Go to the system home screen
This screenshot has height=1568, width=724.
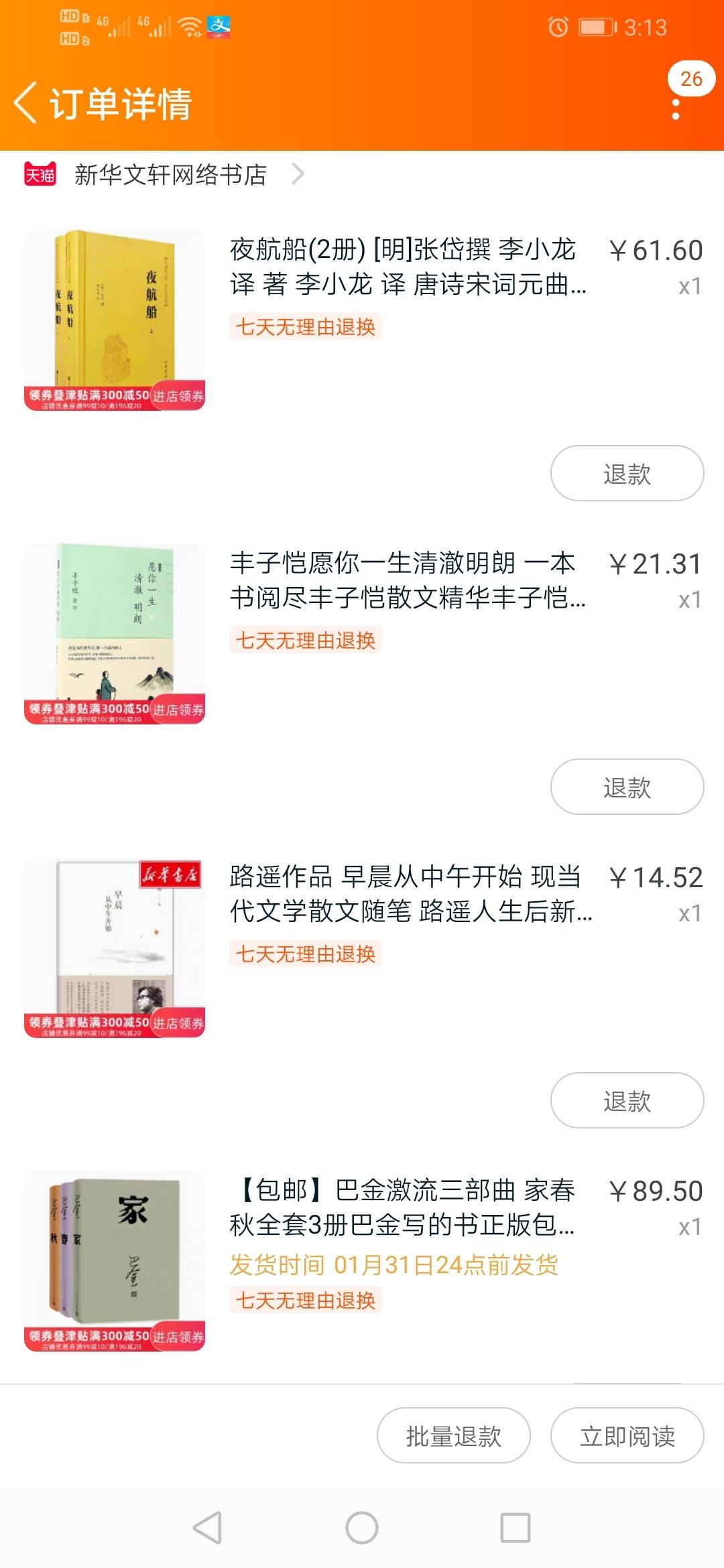tap(362, 1528)
